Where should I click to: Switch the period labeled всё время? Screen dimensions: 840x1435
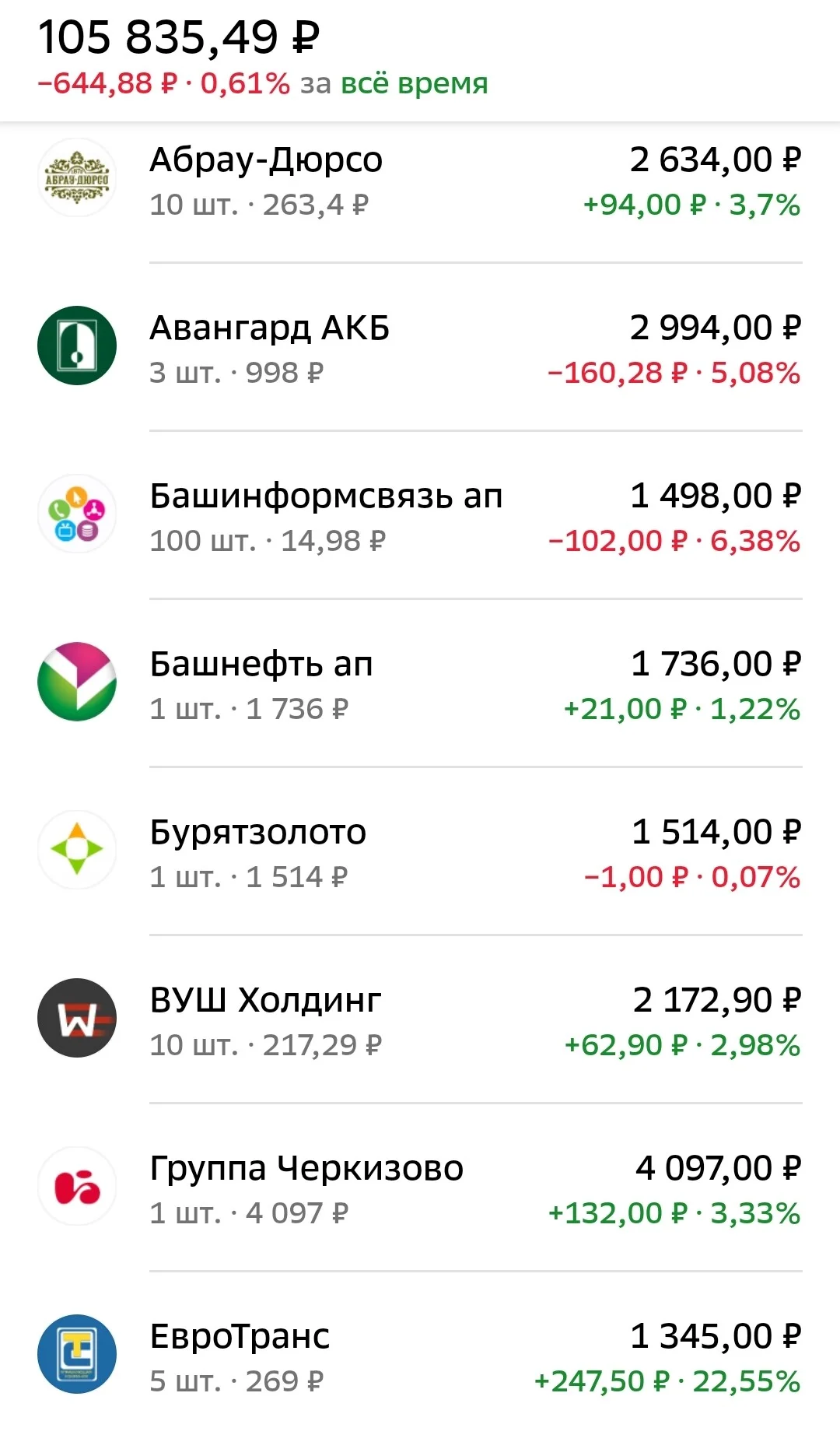click(x=414, y=83)
